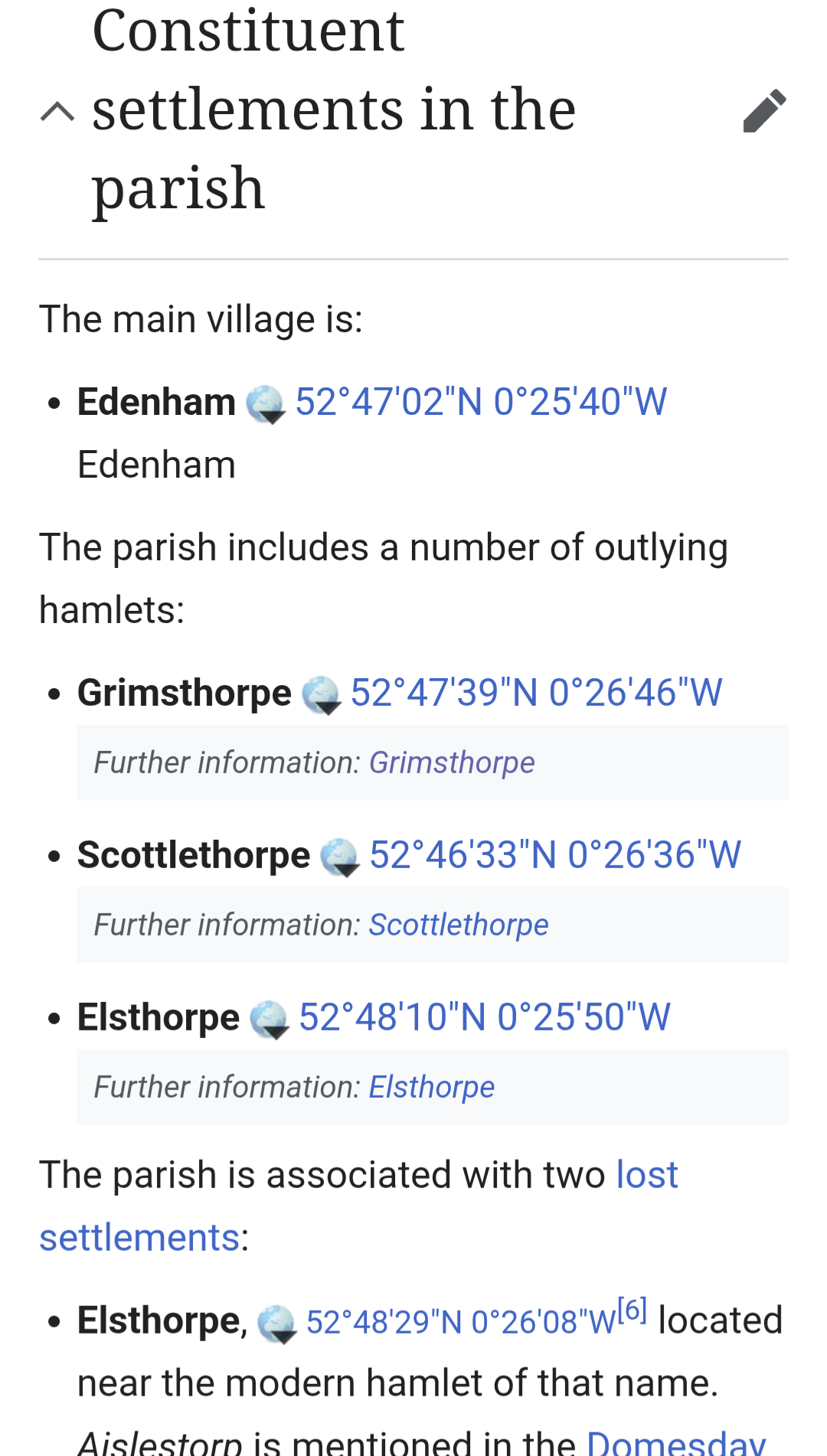The image size is (827, 1456).
Task: Open the Domesday link
Action: coord(676,1442)
